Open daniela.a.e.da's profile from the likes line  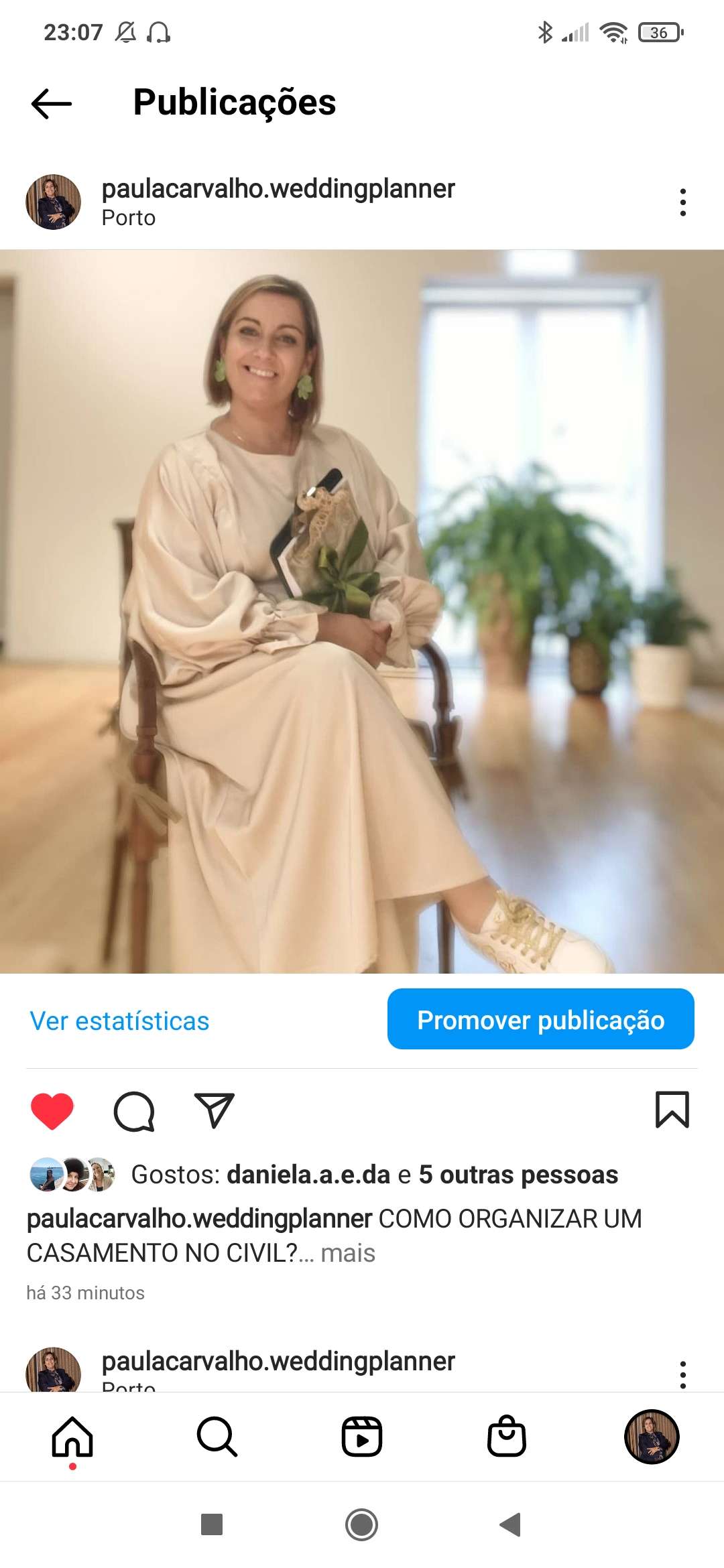308,1175
